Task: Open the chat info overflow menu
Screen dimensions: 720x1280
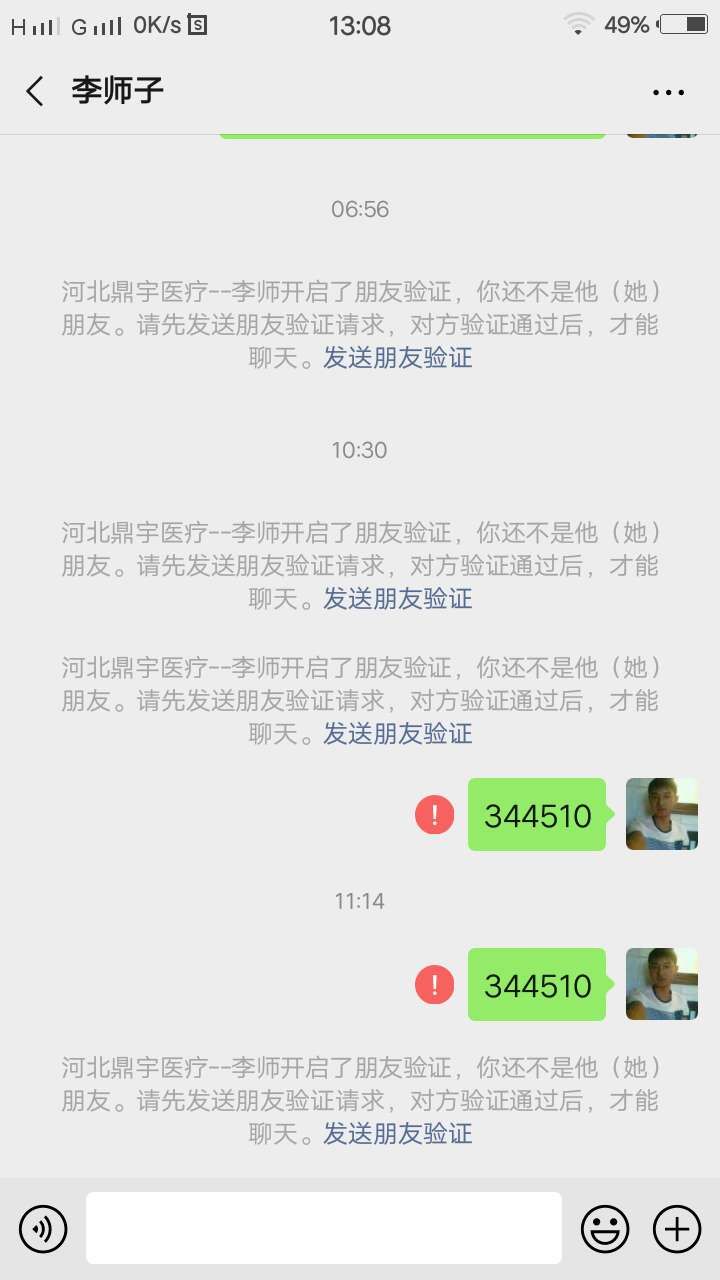Action: 668,92
